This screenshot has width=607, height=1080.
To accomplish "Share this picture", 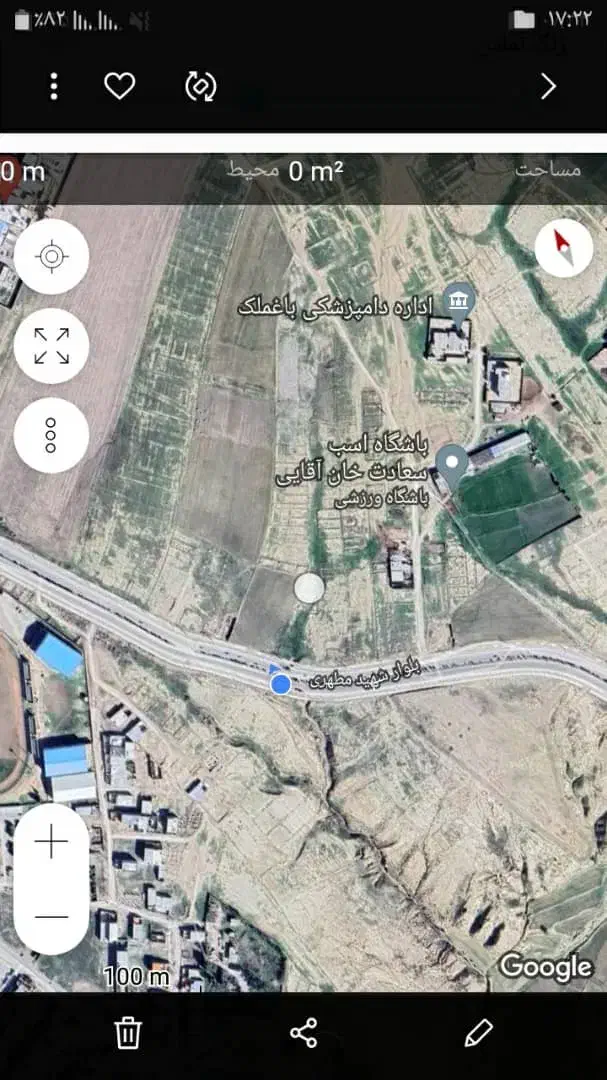I will pyautogui.click(x=303, y=1032).
